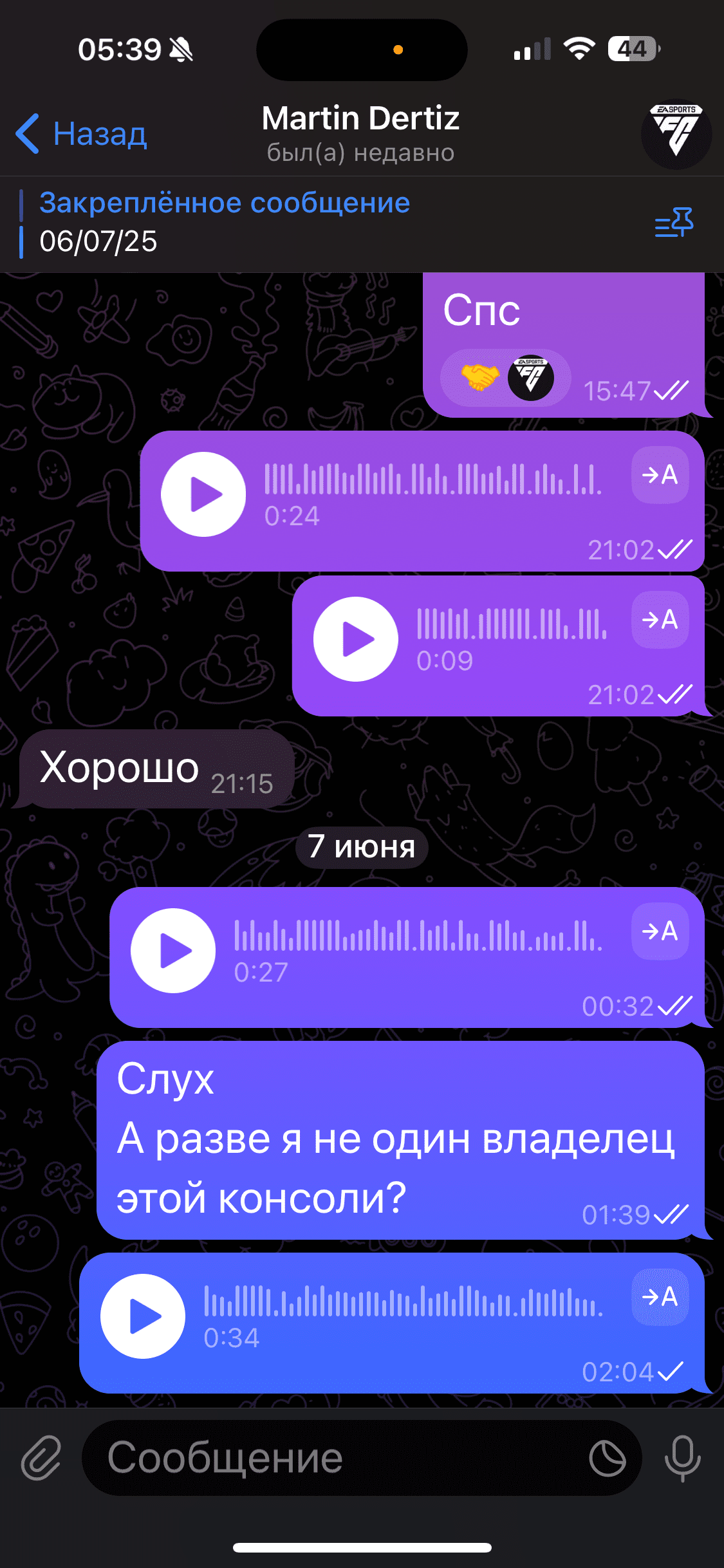The width and height of the screenshot is (724, 1568).
Task: Transcribe the 0:34 voice message
Action: (660, 1297)
